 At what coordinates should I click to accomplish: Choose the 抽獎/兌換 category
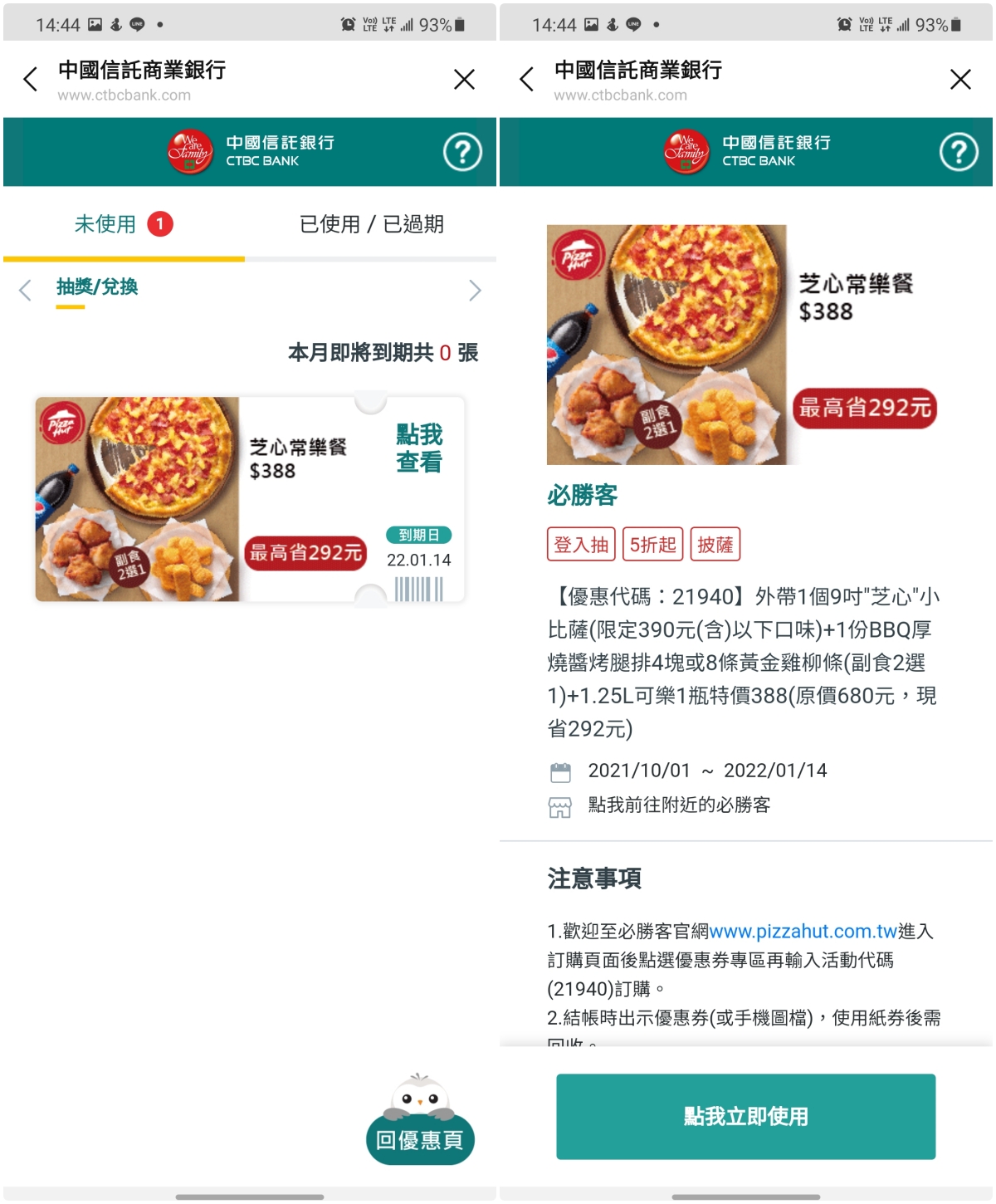click(x=97, y=287)
